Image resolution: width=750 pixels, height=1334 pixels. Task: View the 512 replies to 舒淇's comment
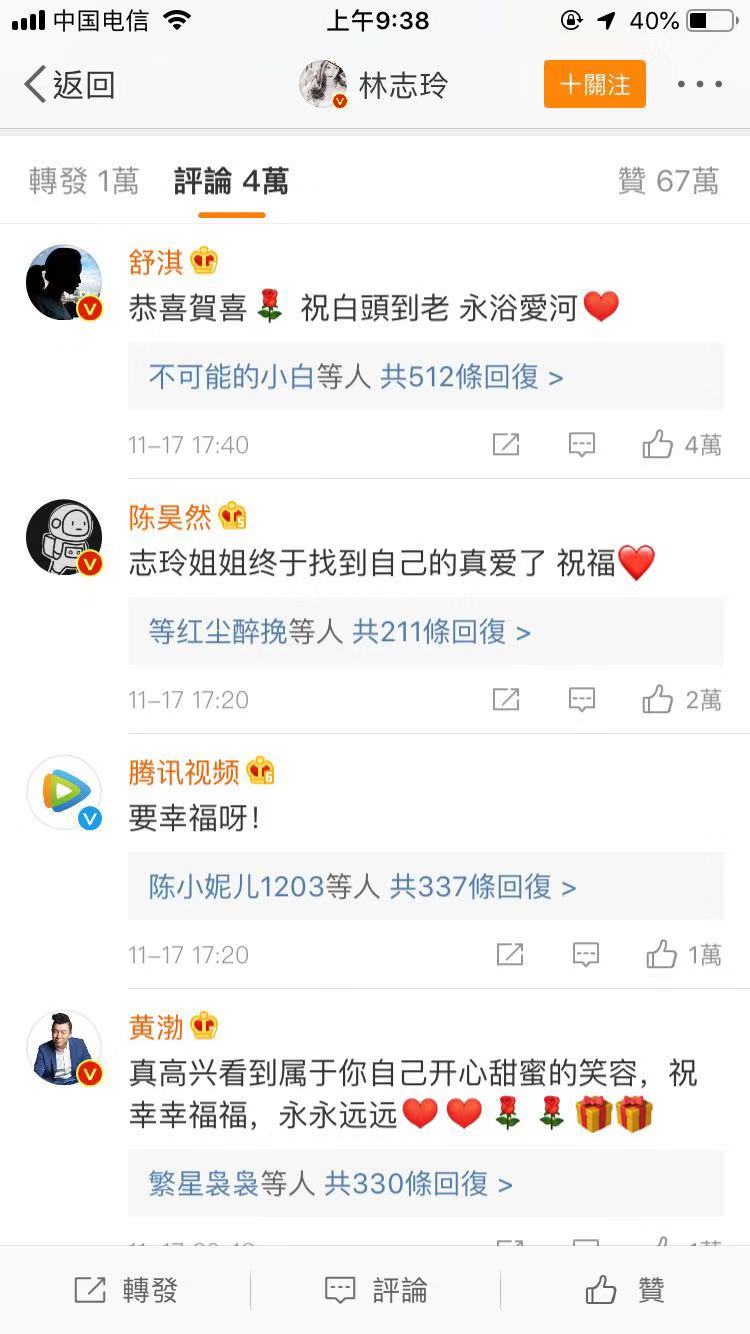pos(356,377)
